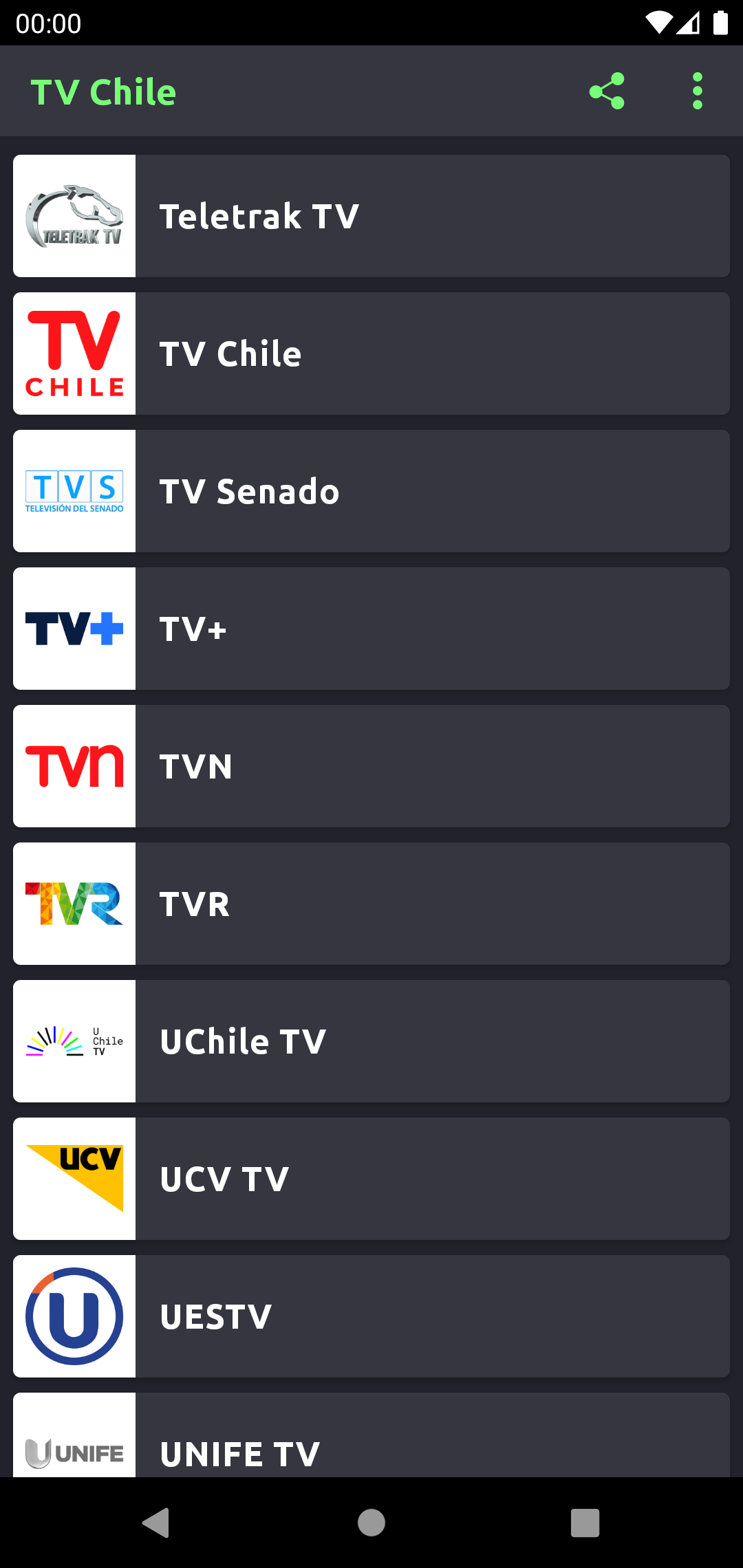The image size is (743, 1568).
Task: Open the three-dot overflow menu
Action: click(698, 91)
